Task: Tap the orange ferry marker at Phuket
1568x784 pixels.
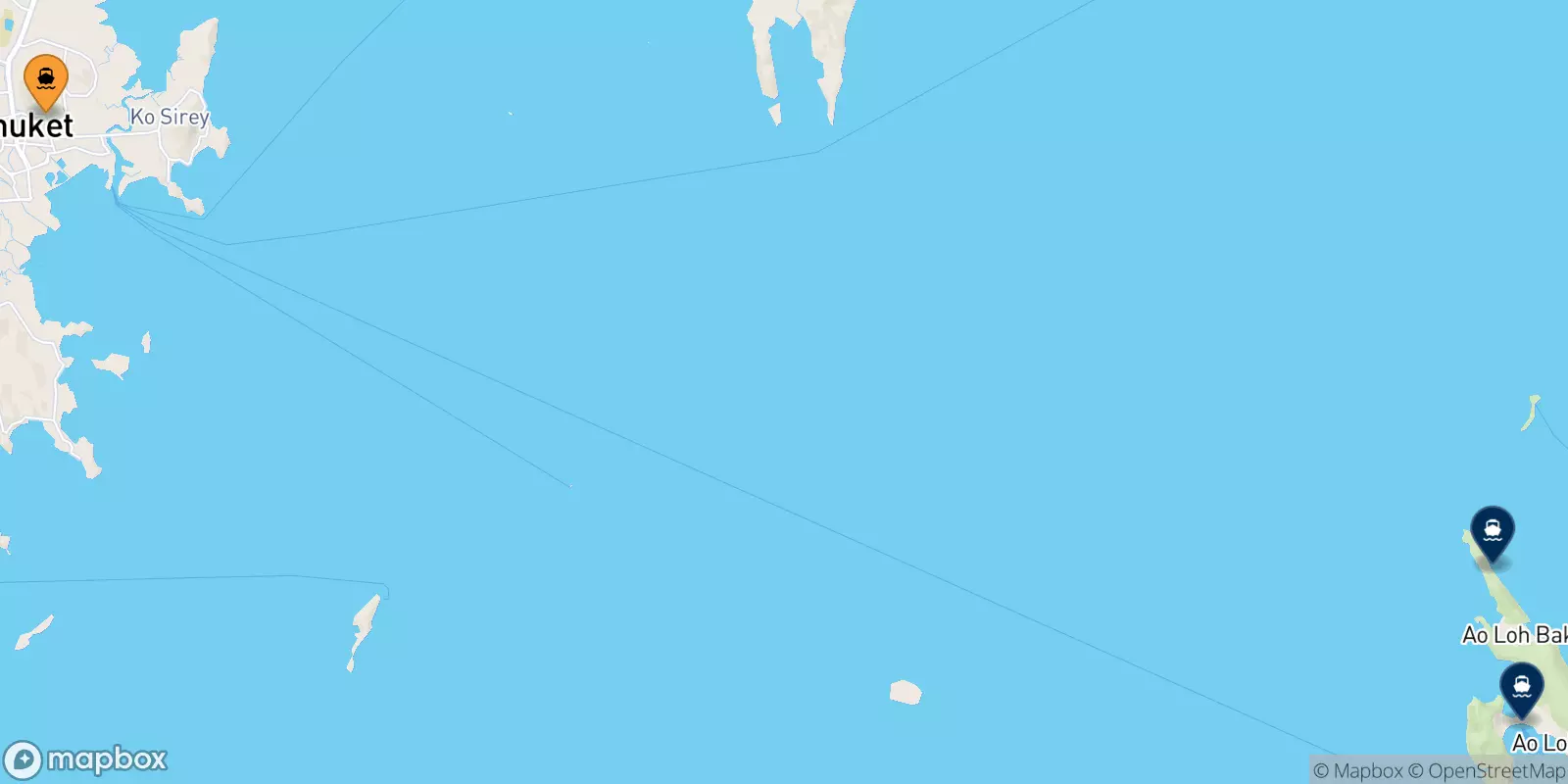Action: 46,80
